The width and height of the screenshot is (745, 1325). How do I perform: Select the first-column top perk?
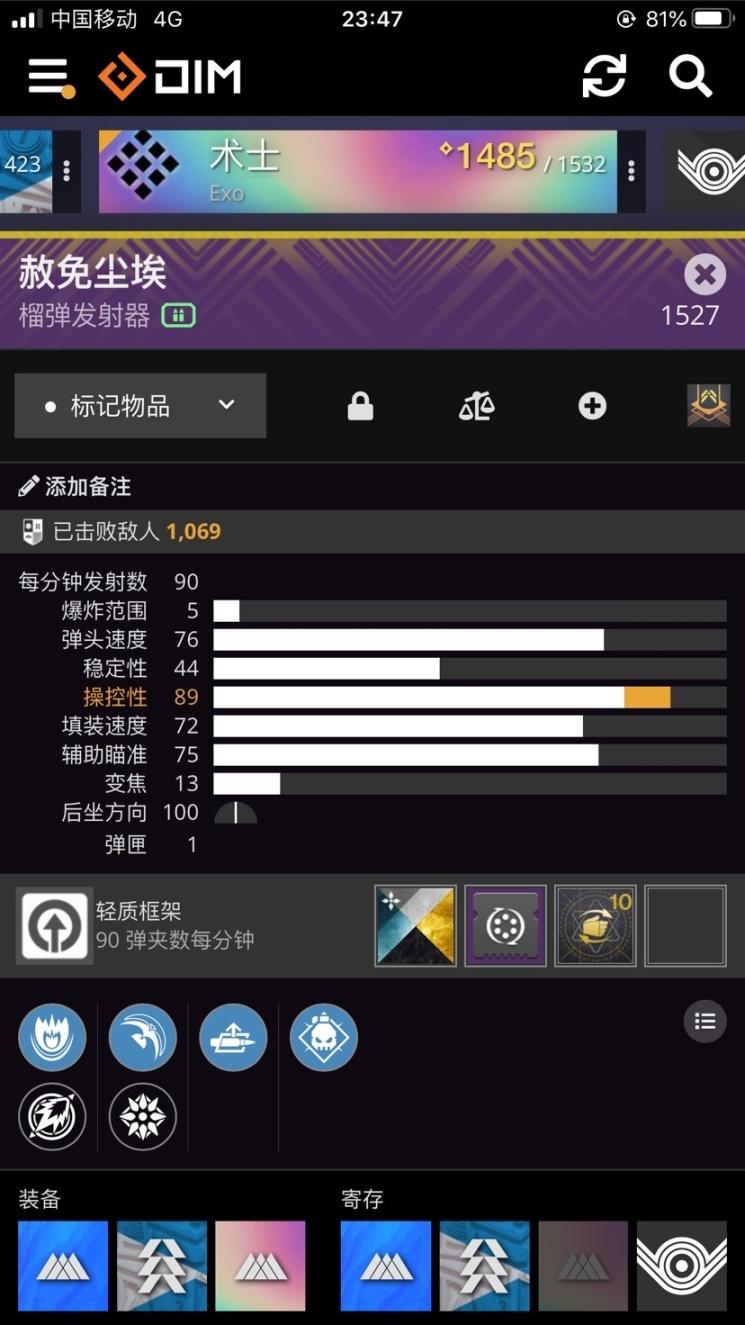(52, 1038)
